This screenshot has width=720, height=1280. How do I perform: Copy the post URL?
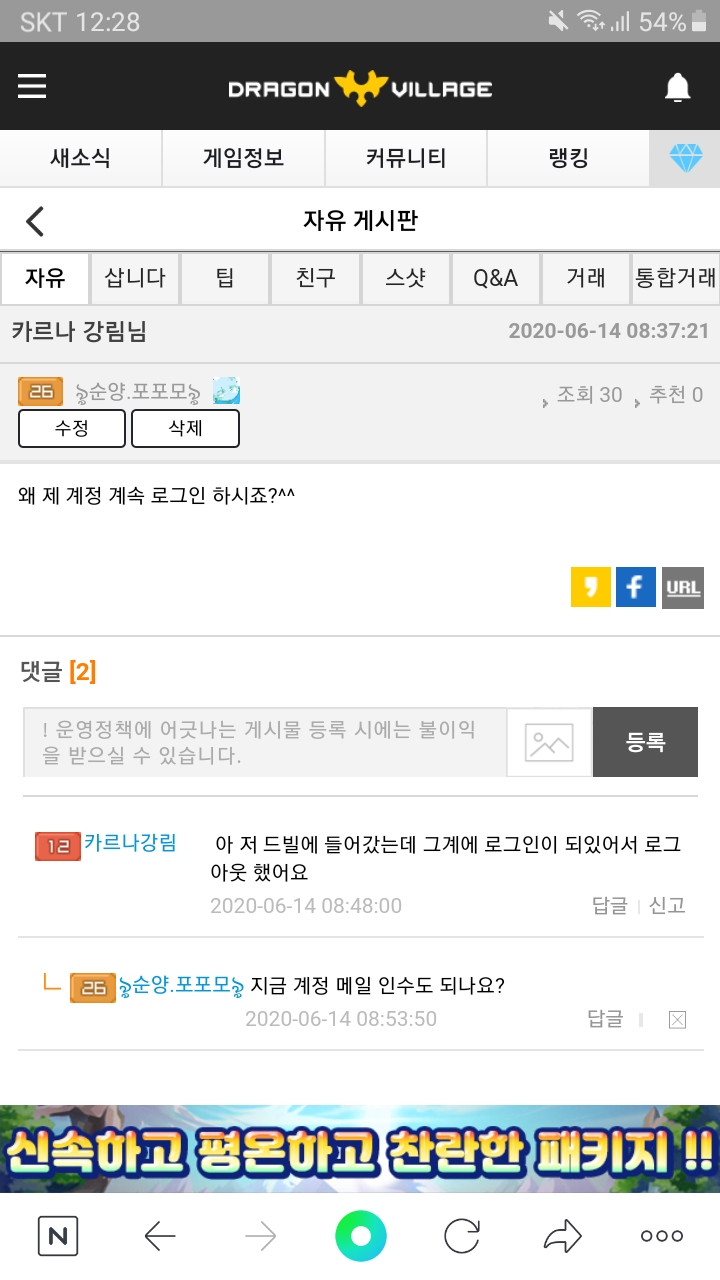pos(682,587)
